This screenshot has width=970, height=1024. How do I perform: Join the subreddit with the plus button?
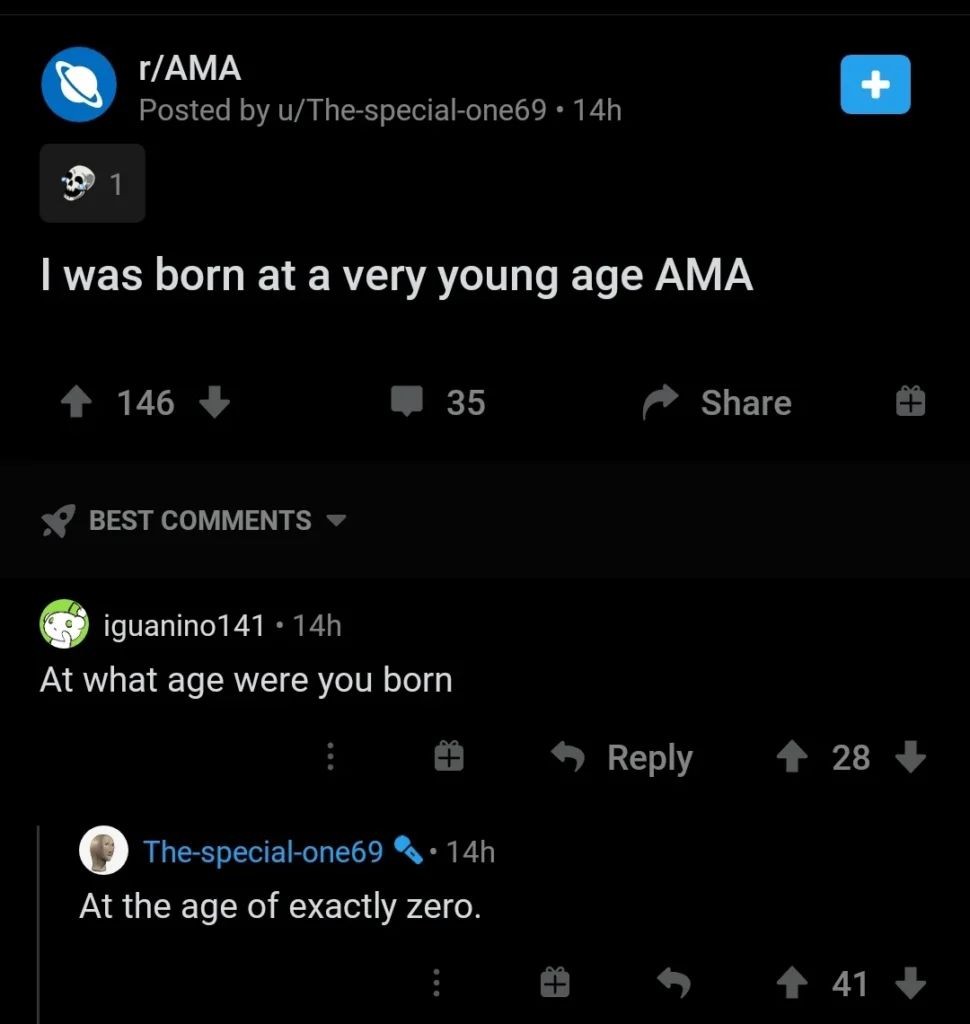tap(875, 85)
